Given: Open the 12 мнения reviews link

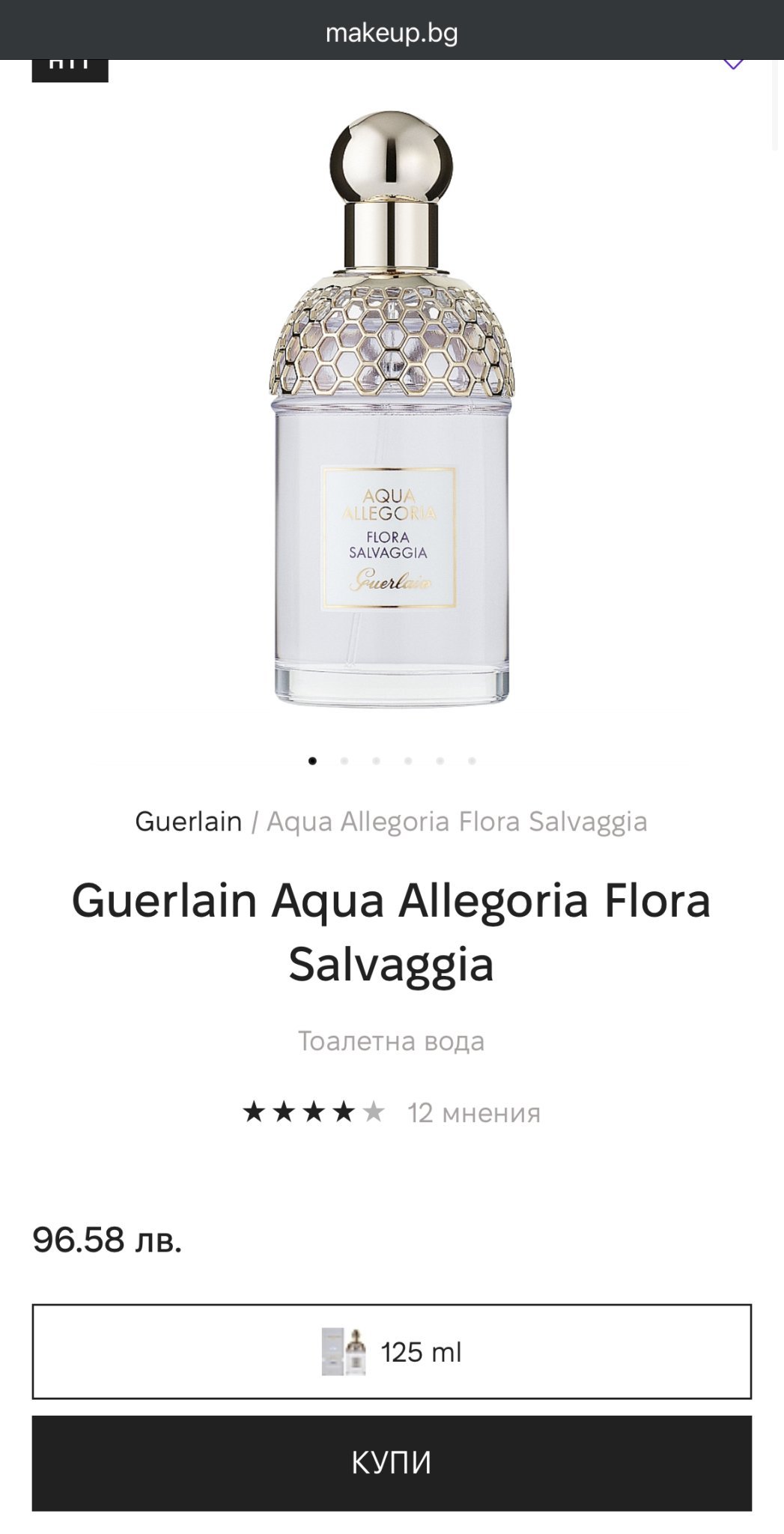Looking at the screenshot, I should pos(474,1113).
